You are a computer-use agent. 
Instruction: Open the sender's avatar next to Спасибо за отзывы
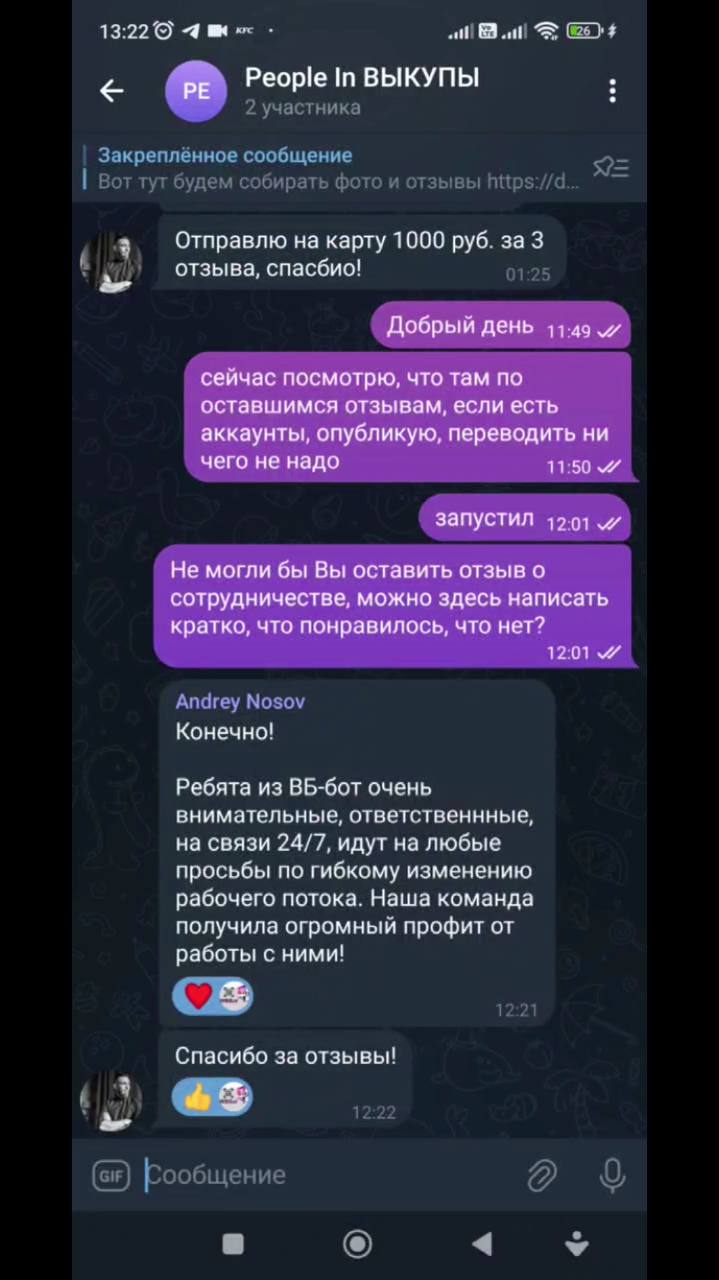tap(111, 1100)
